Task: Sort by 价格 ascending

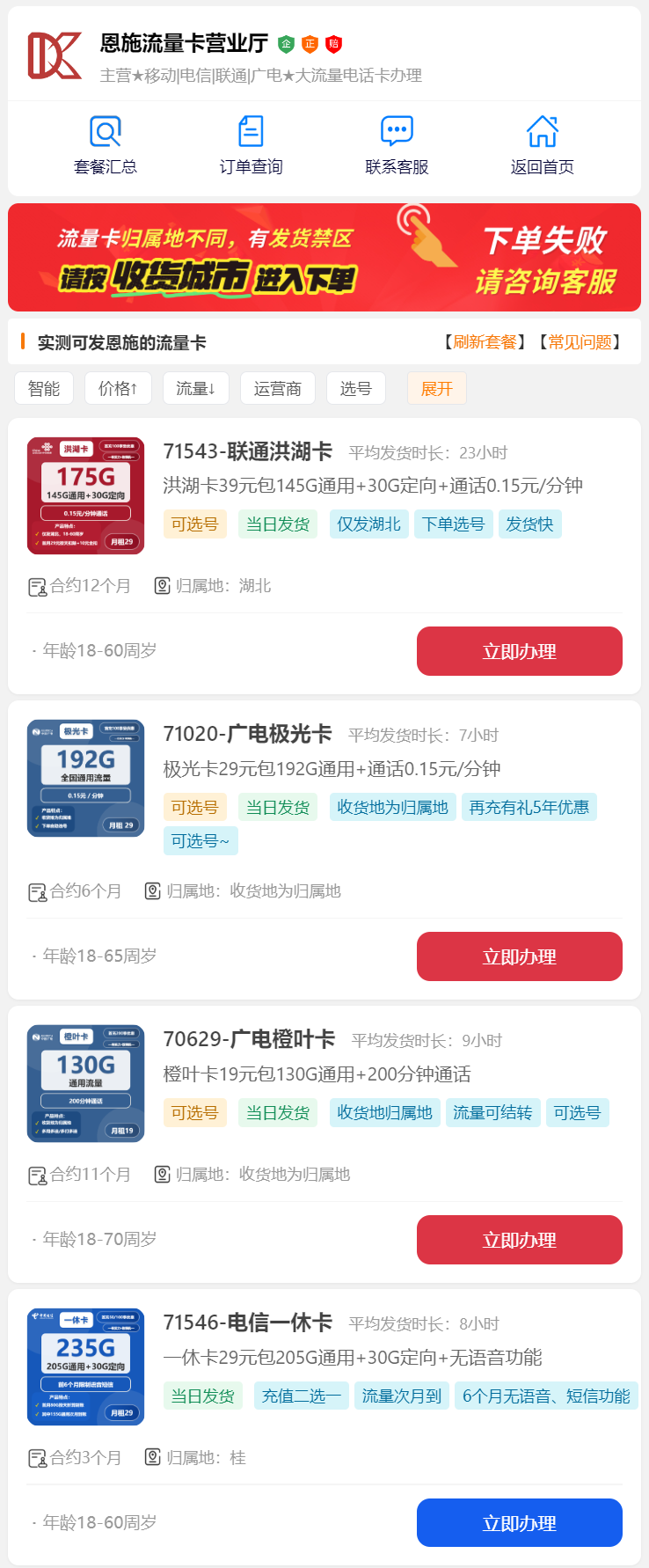Action: pyautogui.click(x=118, y=387)
